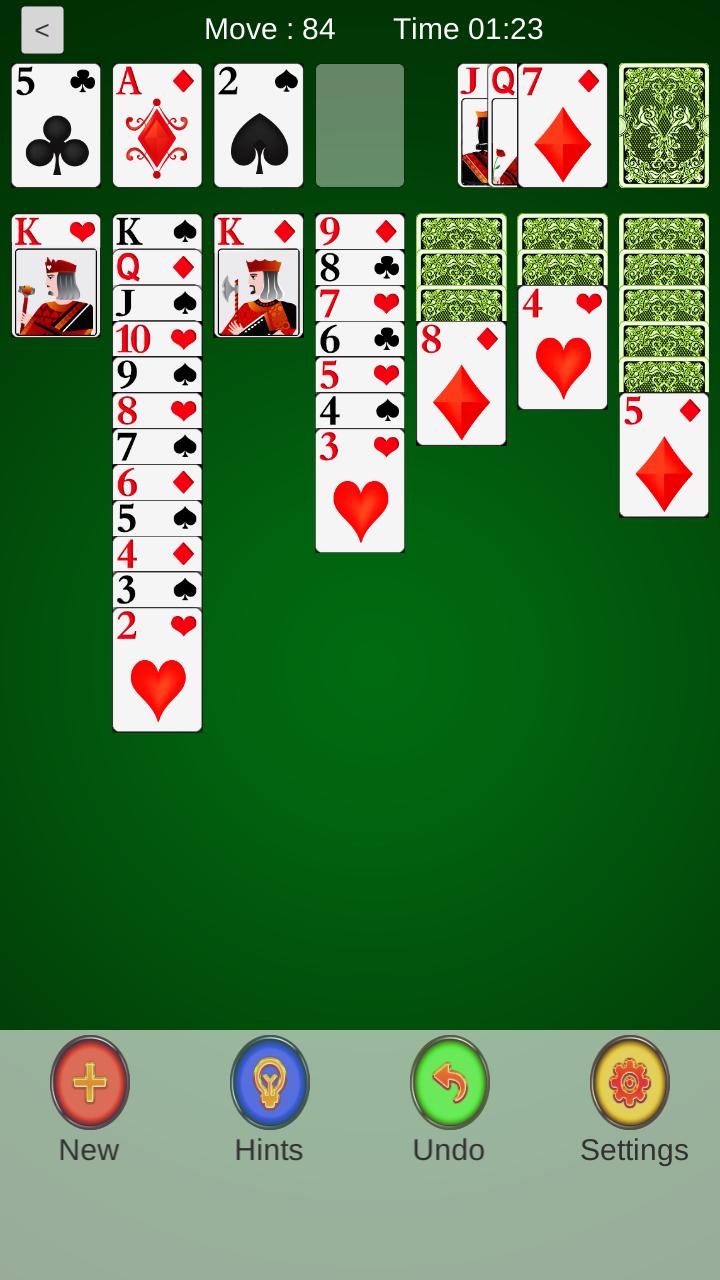Start a new game

point(89,1083)
